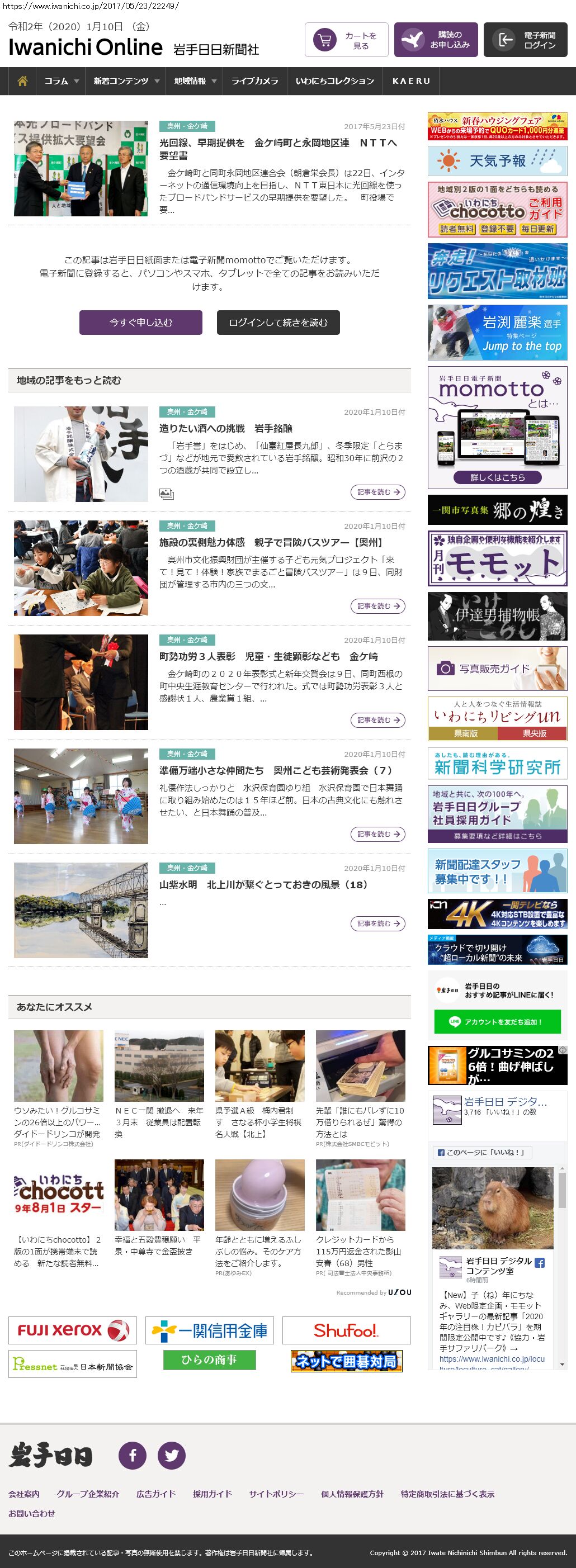The width and height of the screenshot is (576, 1568).
Task: Open the Twitter icon in footer
Action: click(172, 1456)
